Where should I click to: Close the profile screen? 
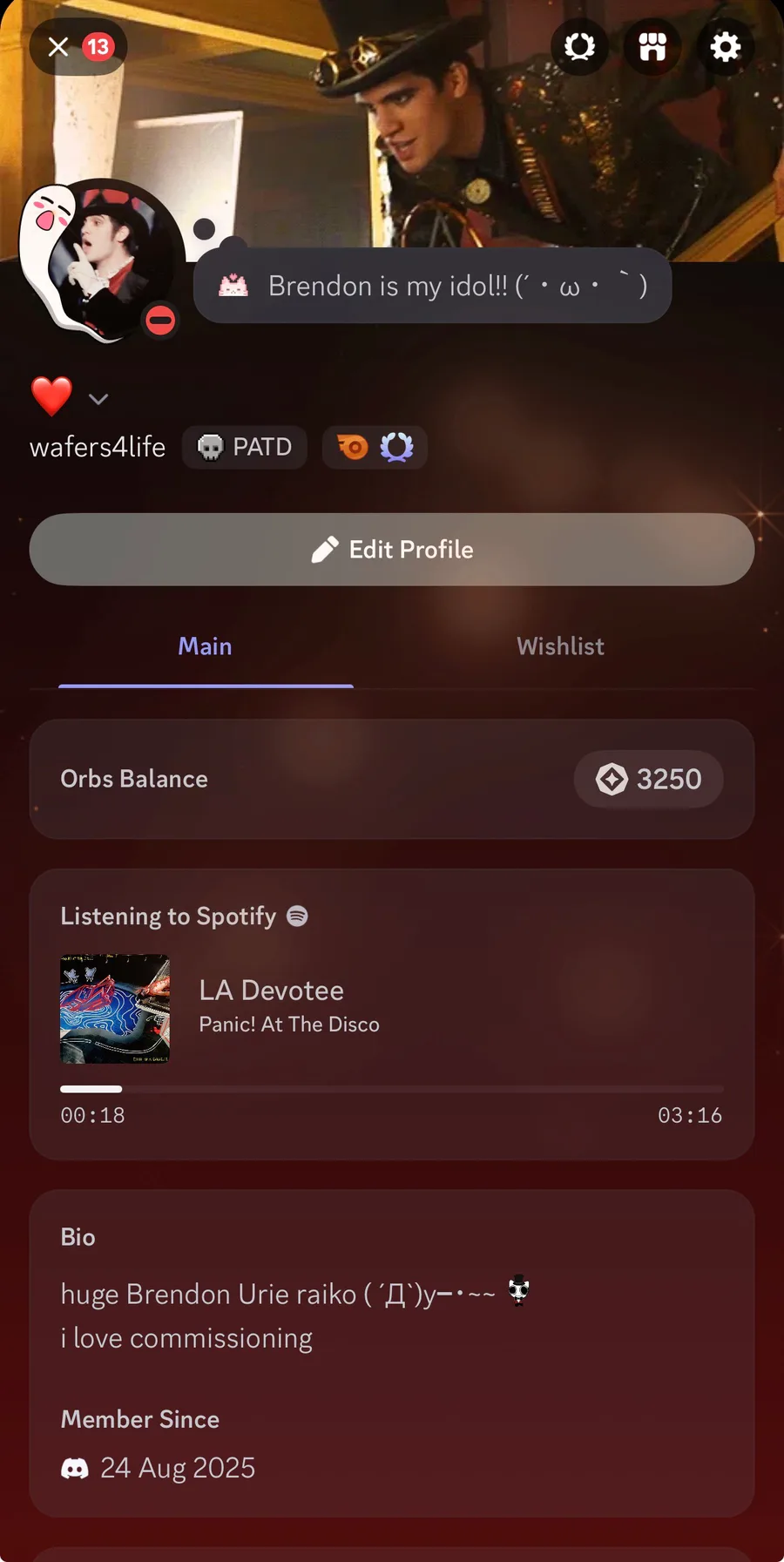tap(58, 47)
